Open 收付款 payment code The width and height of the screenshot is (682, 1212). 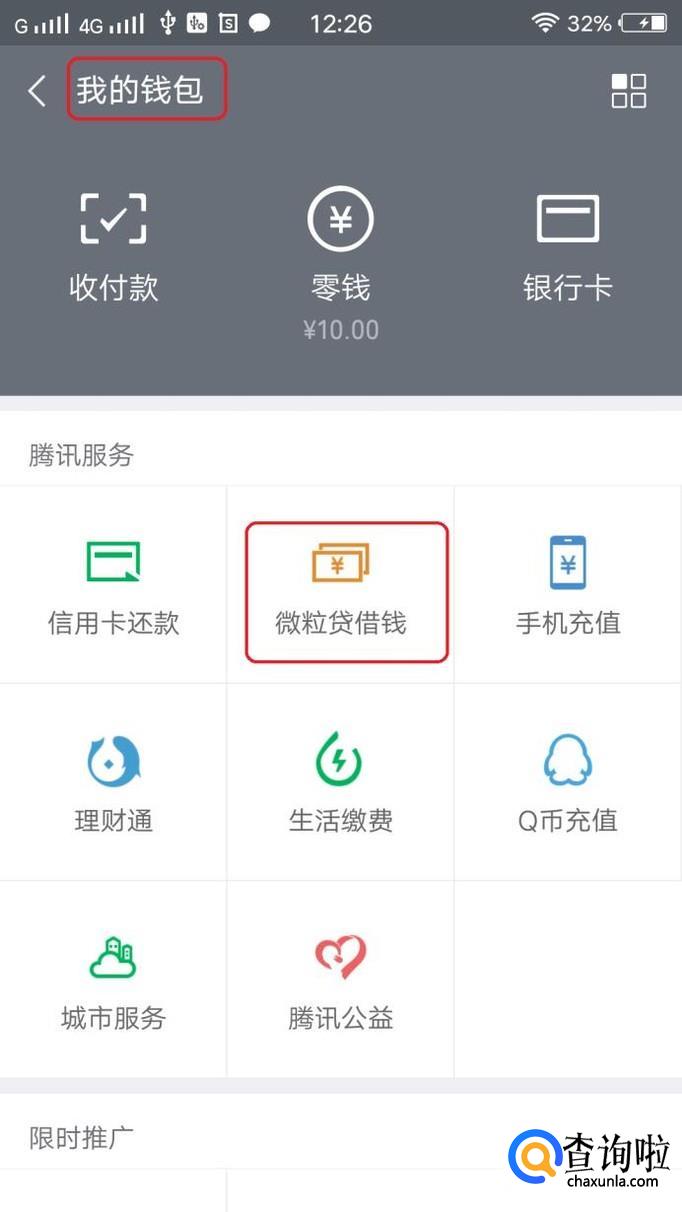tap(113, 245)
